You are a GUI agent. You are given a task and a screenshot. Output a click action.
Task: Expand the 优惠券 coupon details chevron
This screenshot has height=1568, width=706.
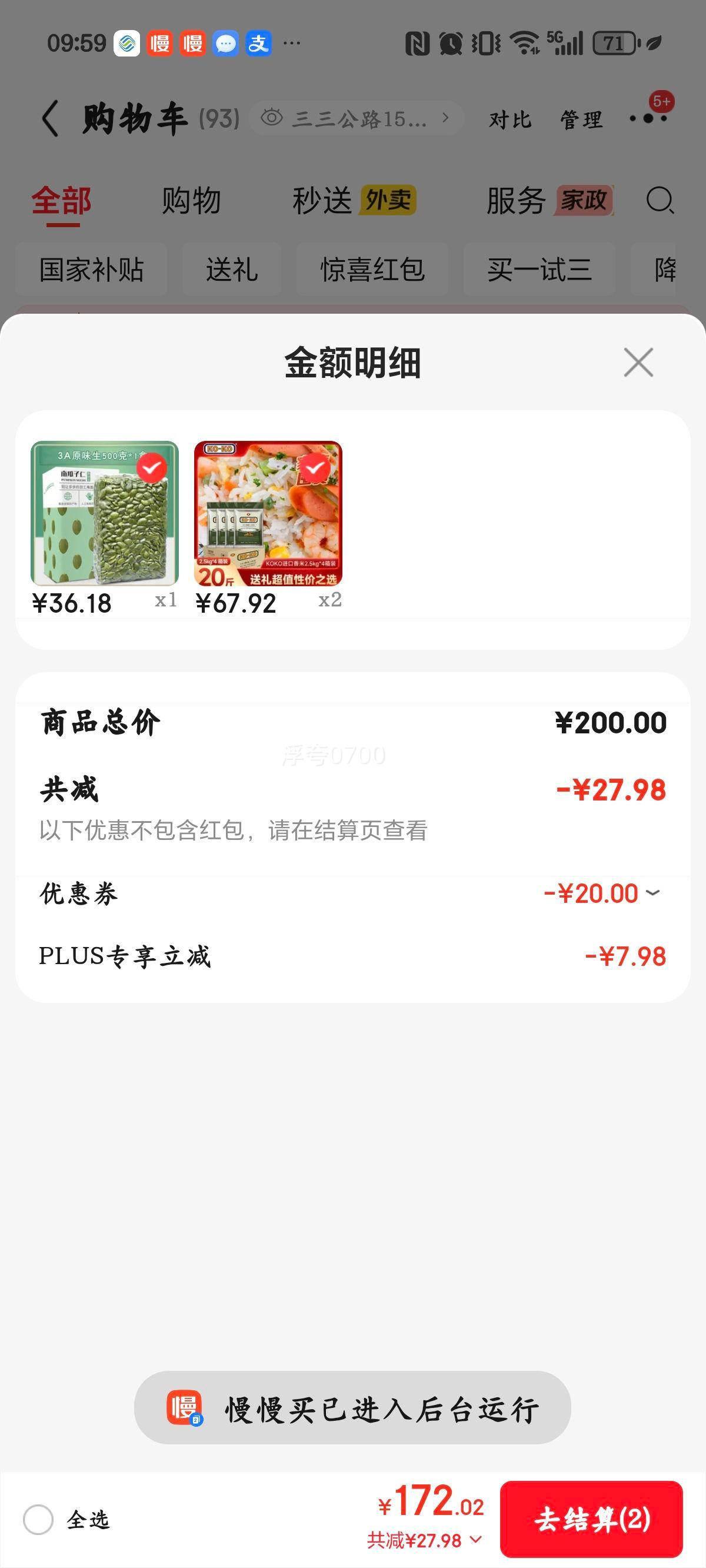coord(654,893)
